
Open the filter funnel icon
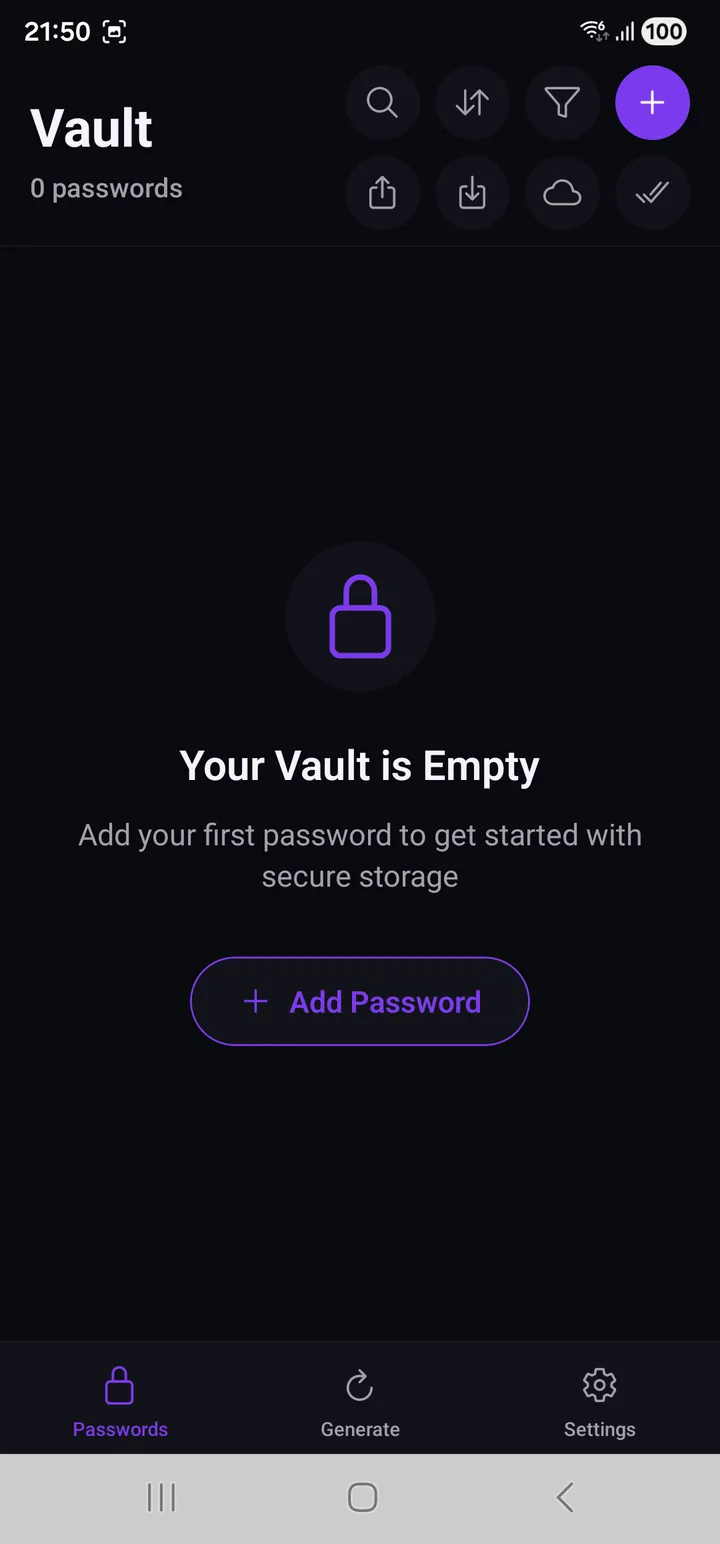tap(562, 102)
